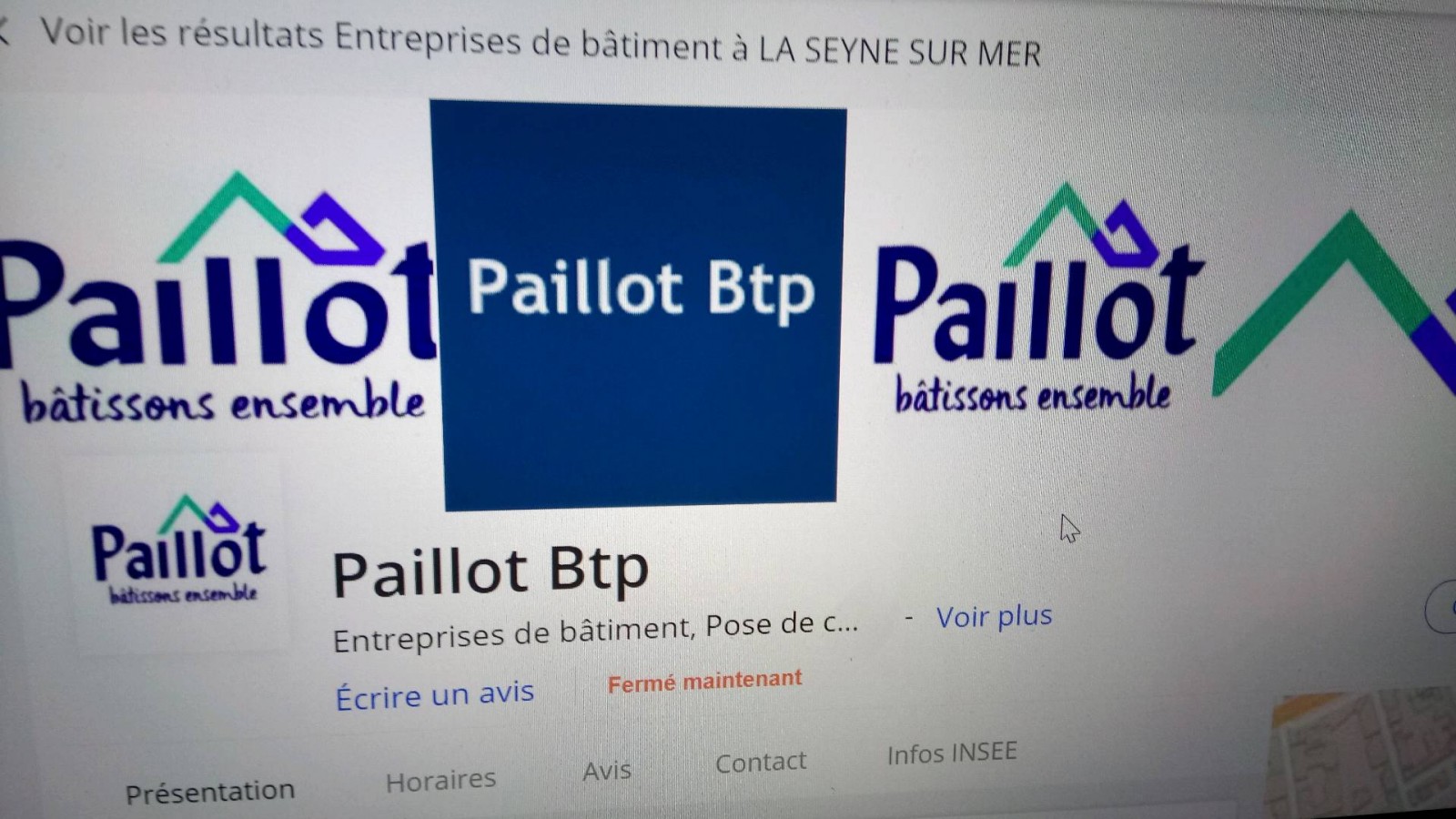Expand the categories with Voir plus

pyautogui.click(x=994, y=617)
